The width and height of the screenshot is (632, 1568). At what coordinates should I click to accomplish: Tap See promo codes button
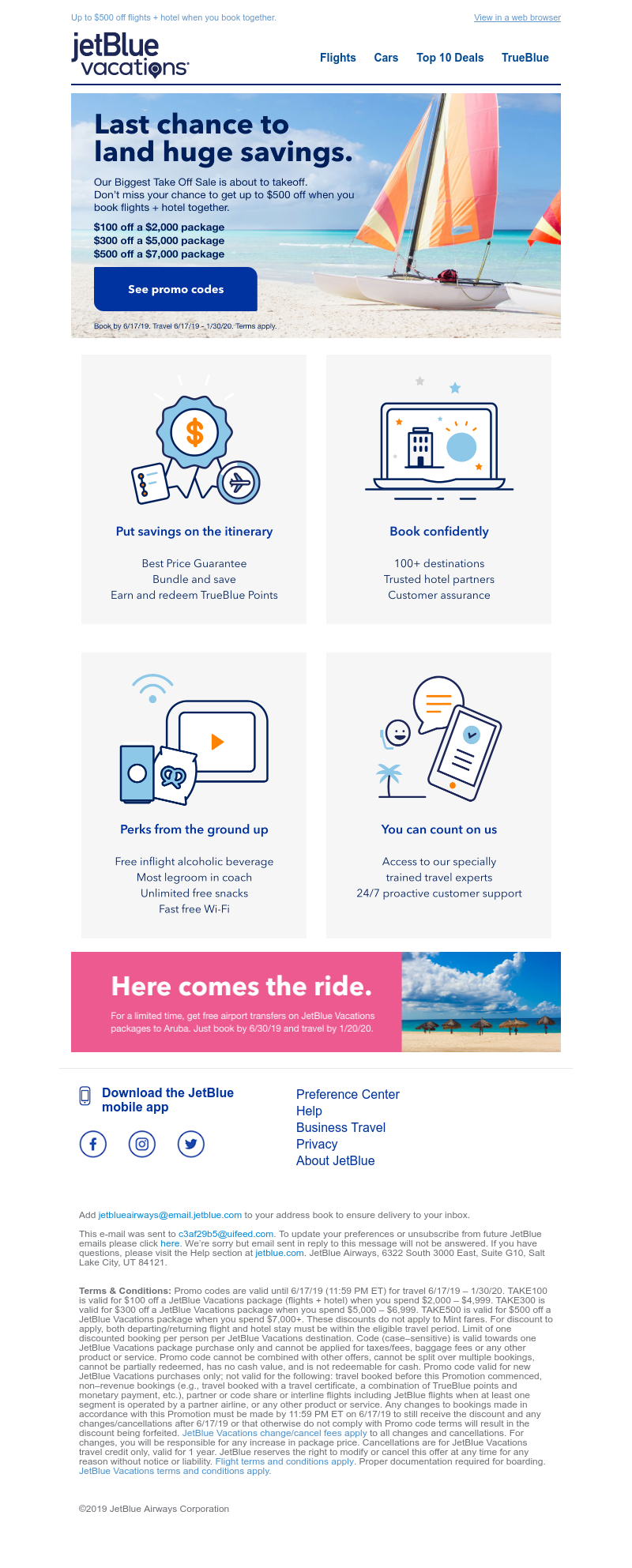click(175, 289)
